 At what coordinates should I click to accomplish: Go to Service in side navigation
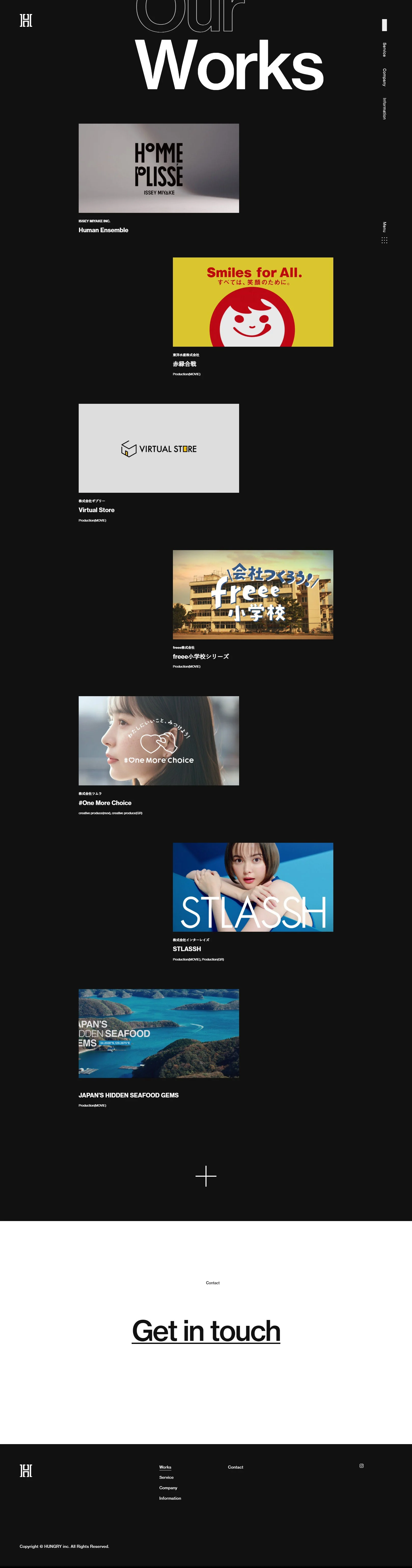[x=384, y=50]
